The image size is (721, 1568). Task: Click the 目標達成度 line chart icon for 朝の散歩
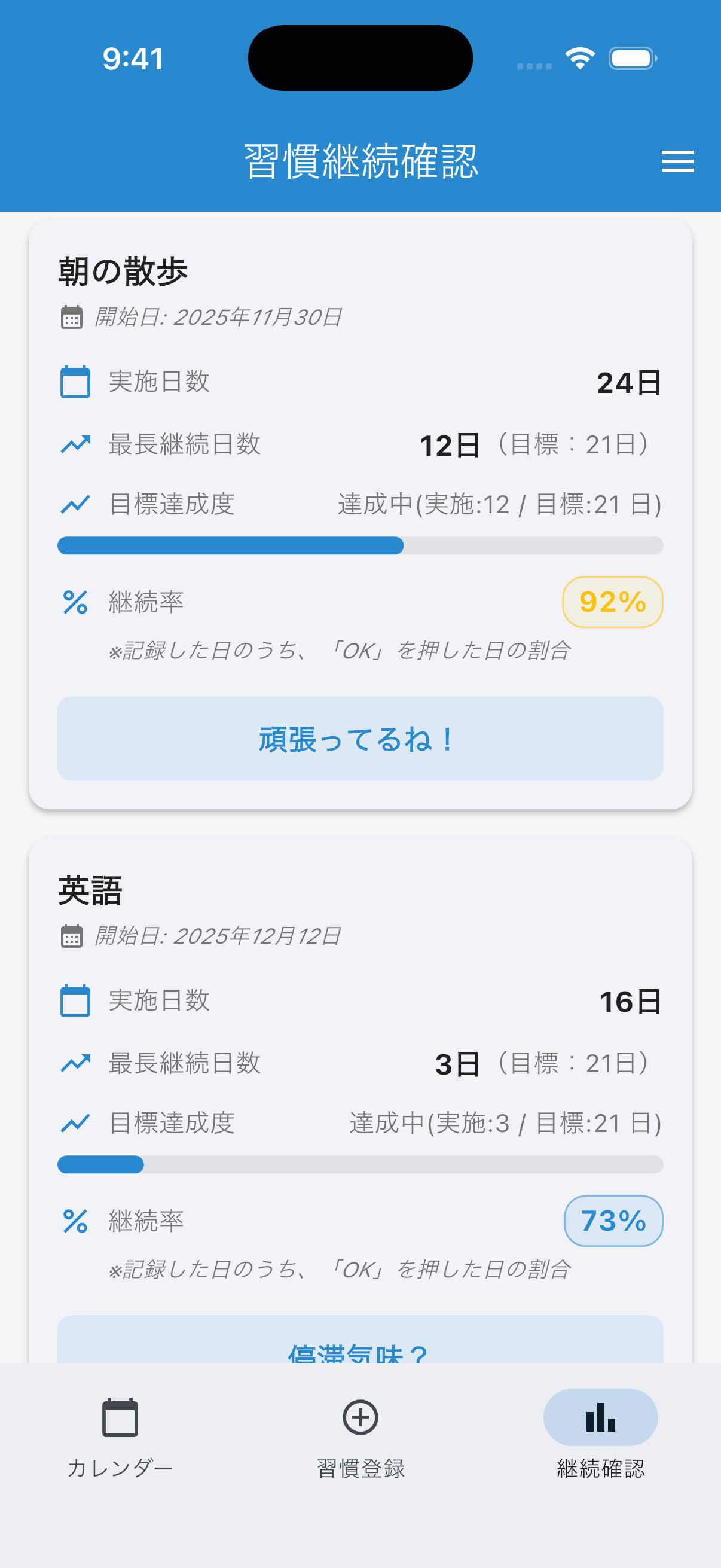click(x=75, y=504)
